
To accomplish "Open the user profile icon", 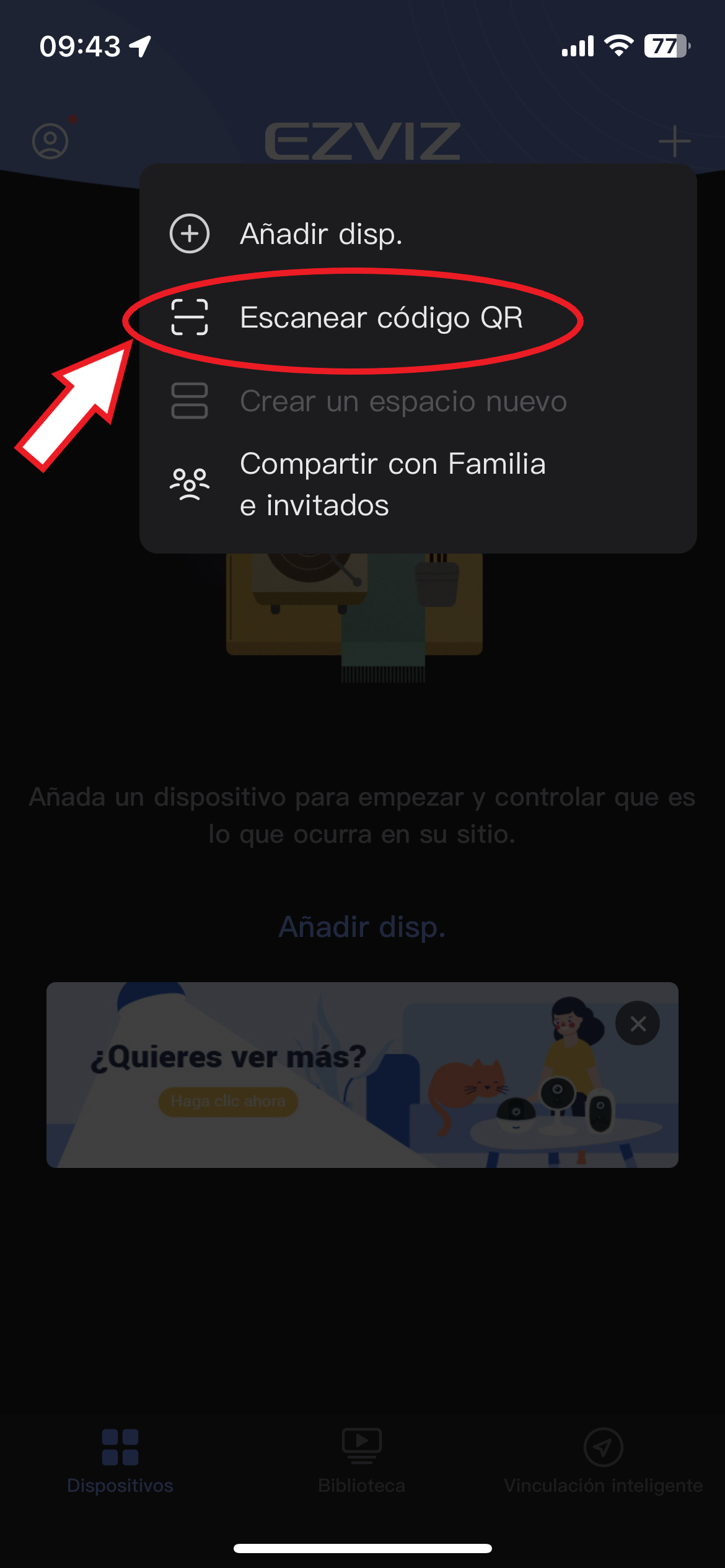I will (50, 141).
